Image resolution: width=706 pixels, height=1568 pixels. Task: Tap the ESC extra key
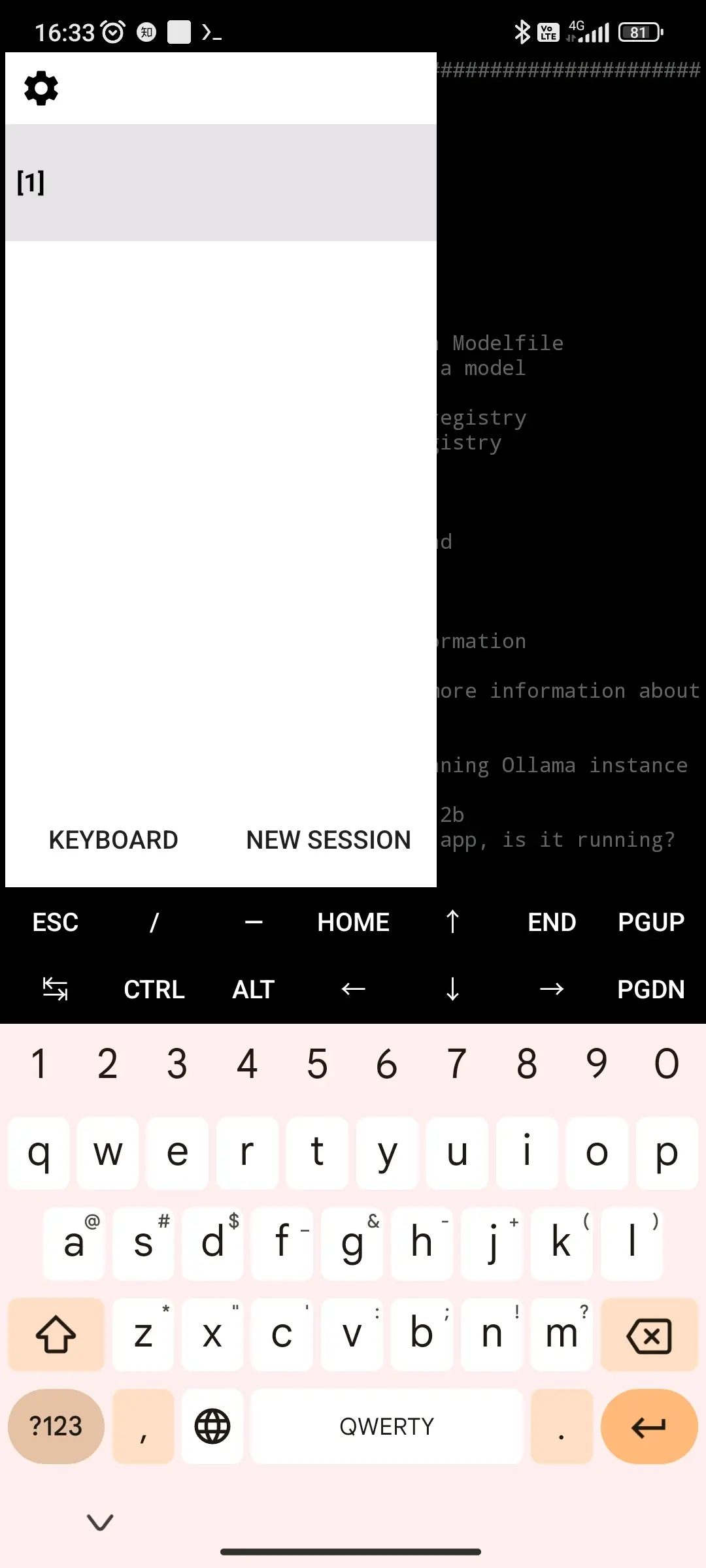[x=56, y=923]
